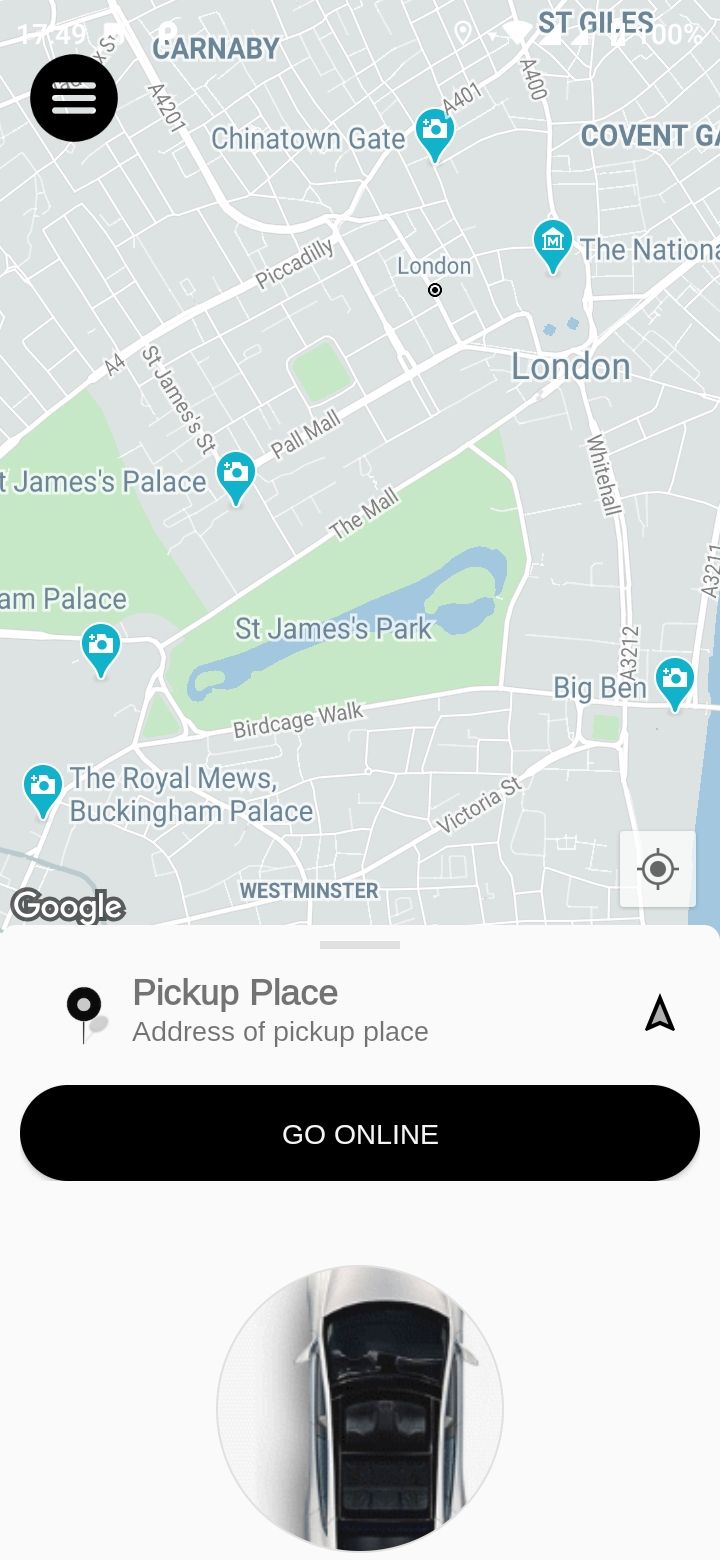Open the hamburger drawer menu

(x=74, y=98)
